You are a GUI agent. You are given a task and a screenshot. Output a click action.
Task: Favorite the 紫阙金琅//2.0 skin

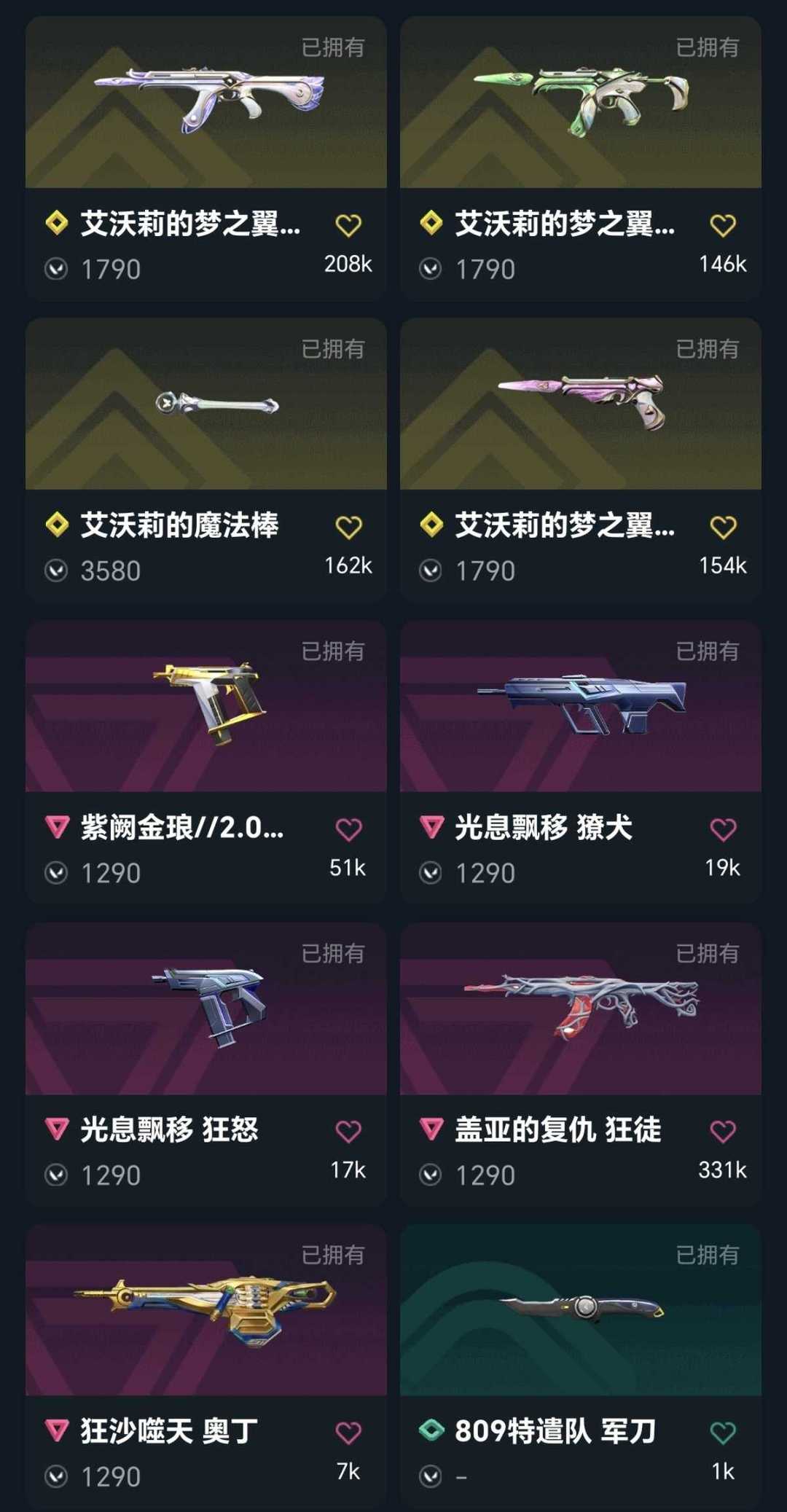click(x=348, y=829)
